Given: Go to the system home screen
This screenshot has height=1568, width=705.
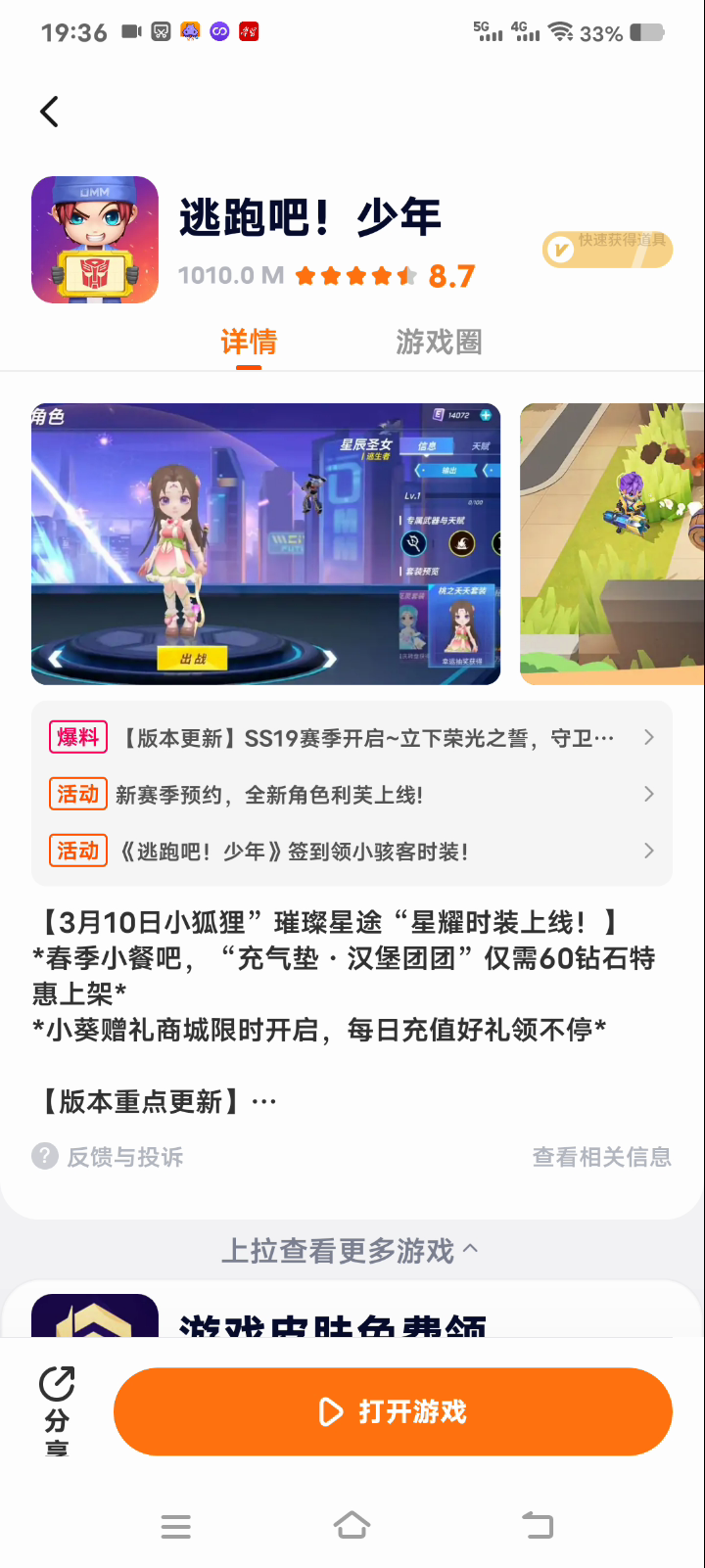Looking at the screenshot, I should [352, 1525].
